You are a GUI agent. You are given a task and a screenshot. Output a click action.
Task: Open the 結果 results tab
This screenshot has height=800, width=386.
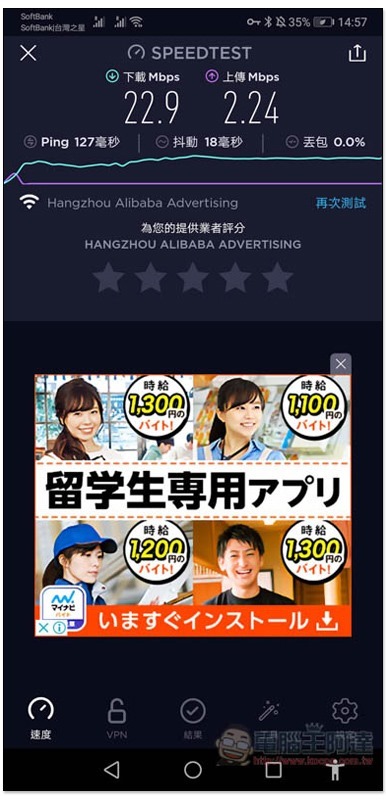[193, 719]
